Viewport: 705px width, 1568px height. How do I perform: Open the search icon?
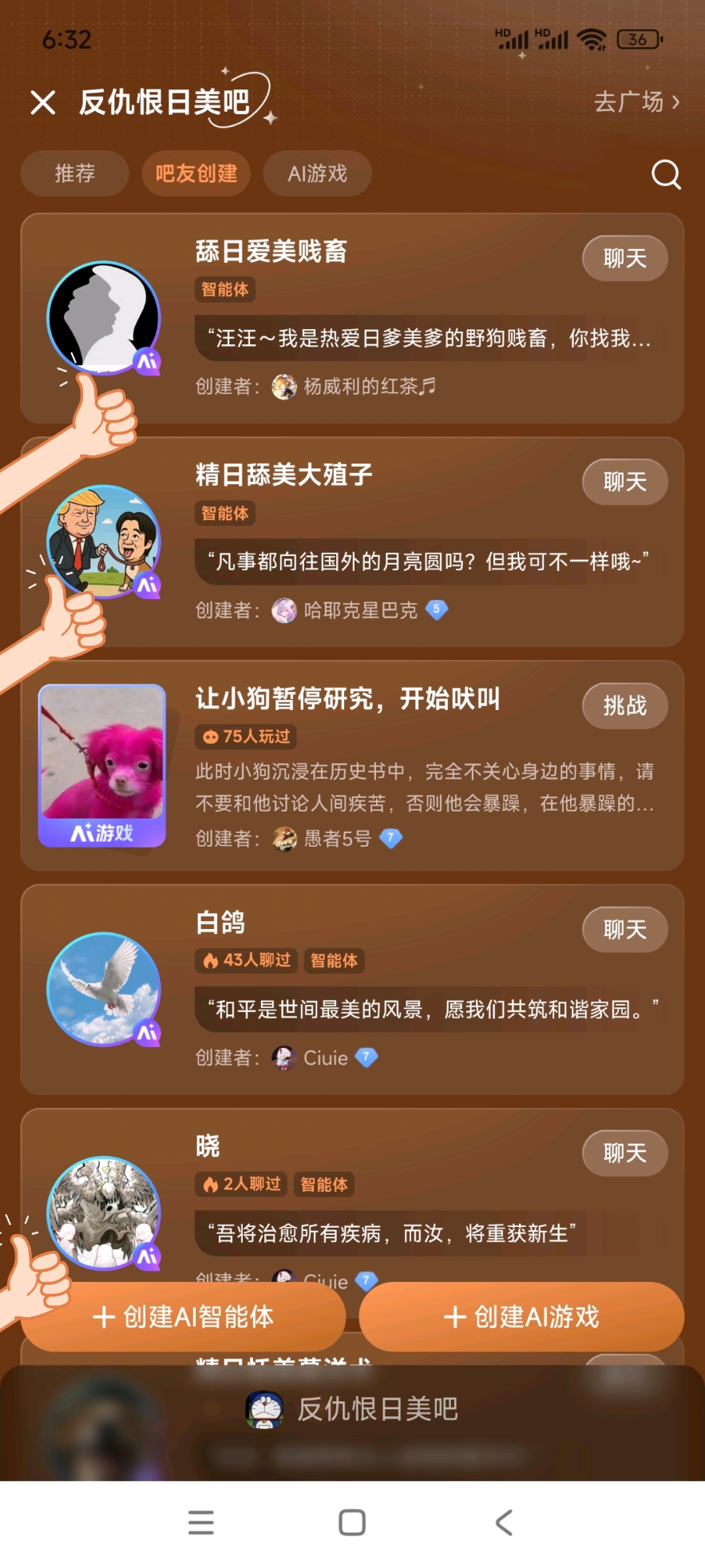click(666, 173)
